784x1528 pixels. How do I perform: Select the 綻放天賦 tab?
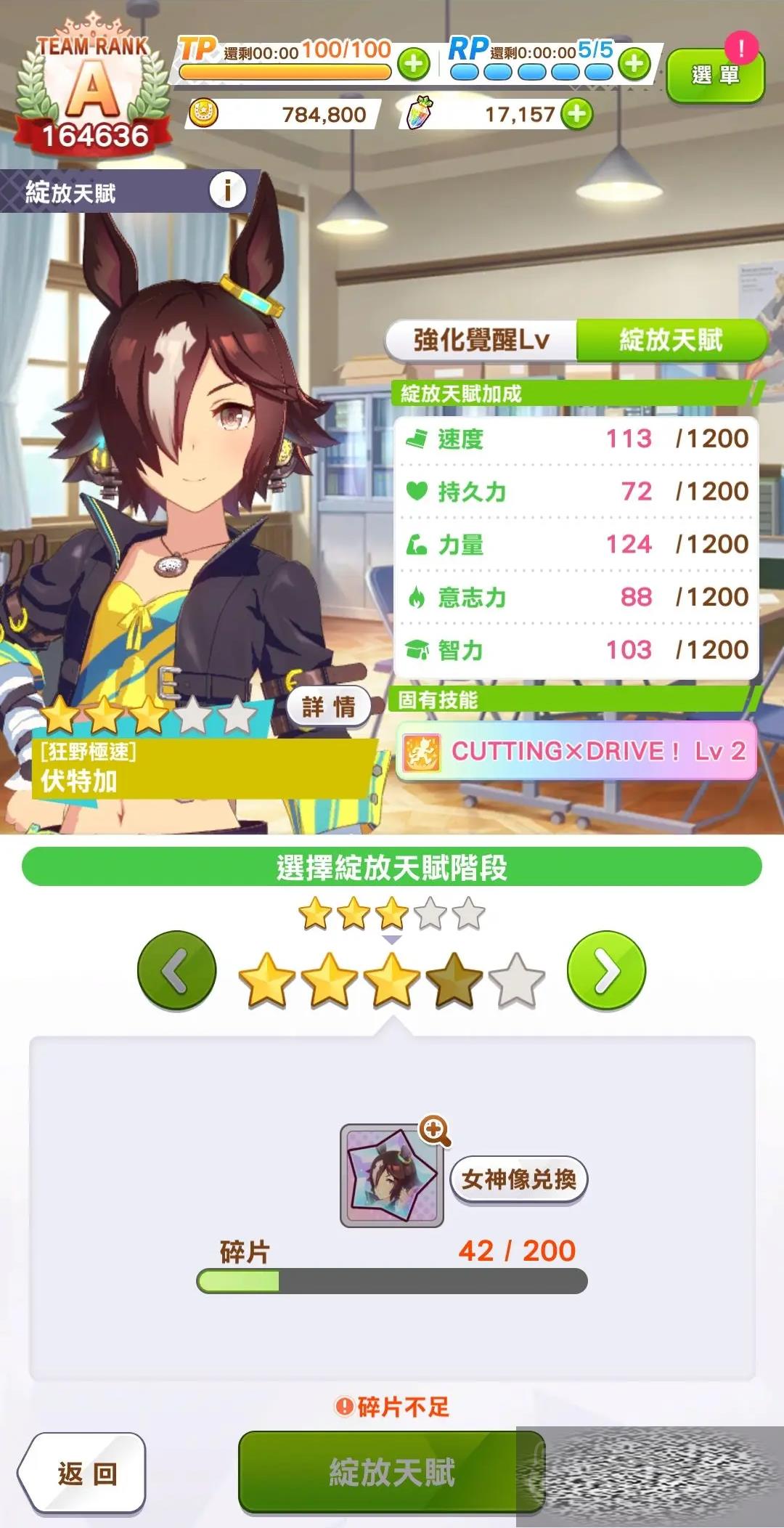click(x=671, y=340)
